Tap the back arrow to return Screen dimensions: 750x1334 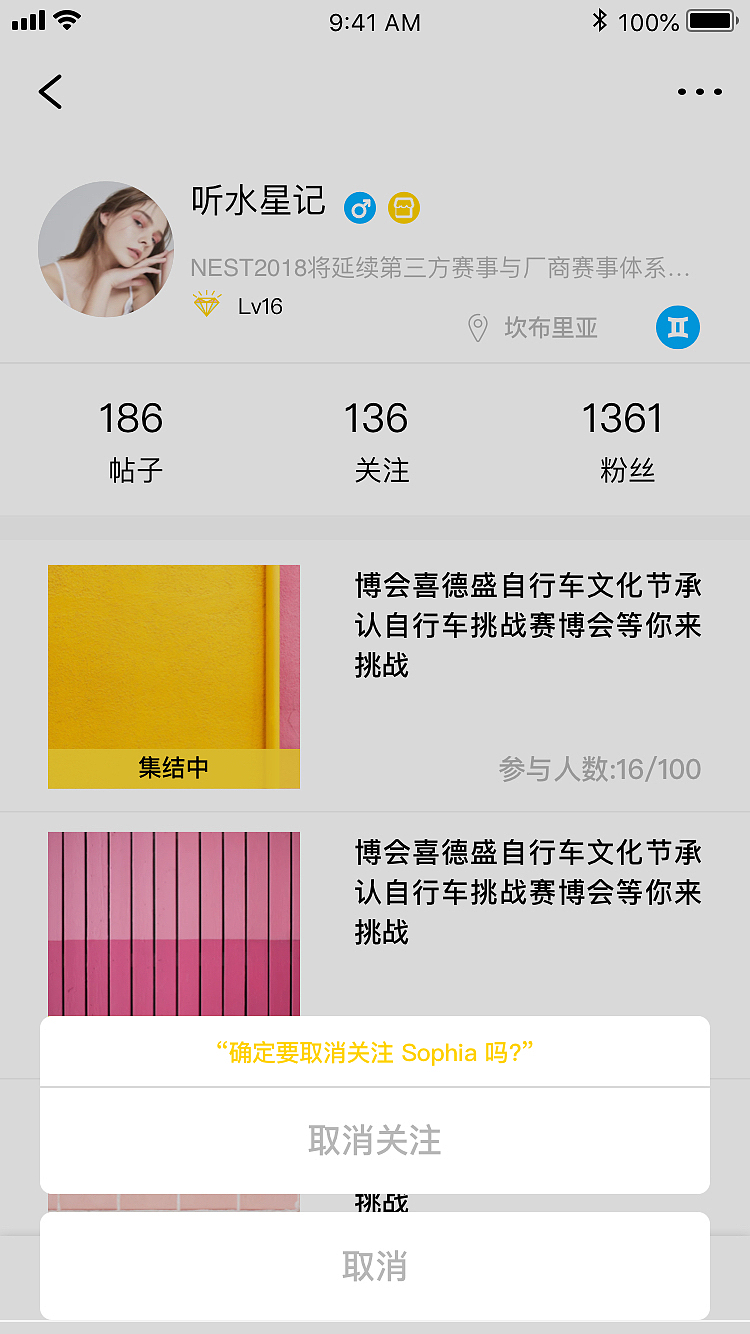tap(51, 91)
